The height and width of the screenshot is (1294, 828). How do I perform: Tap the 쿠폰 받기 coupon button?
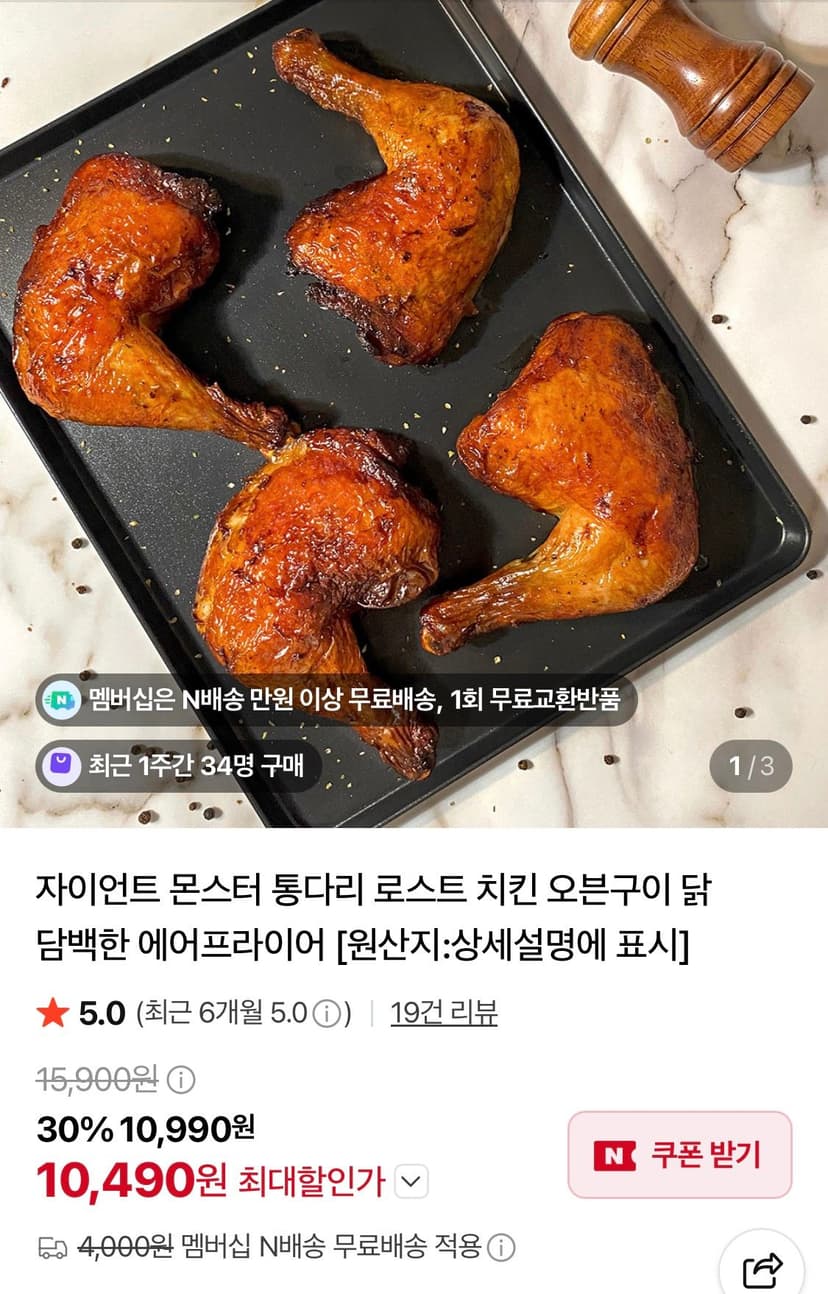pyautogui.click(x=680, y=1154)
